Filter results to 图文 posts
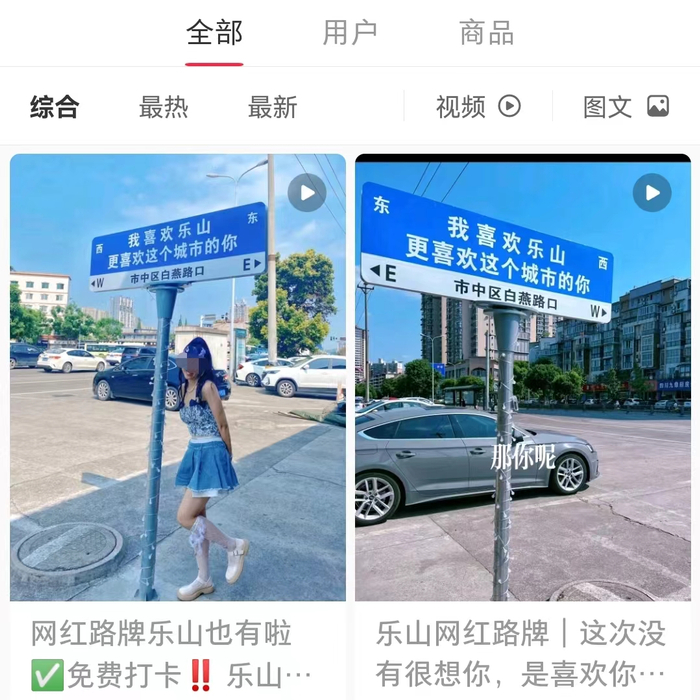This screenshot has width=700, height=700. coord(625,107)
